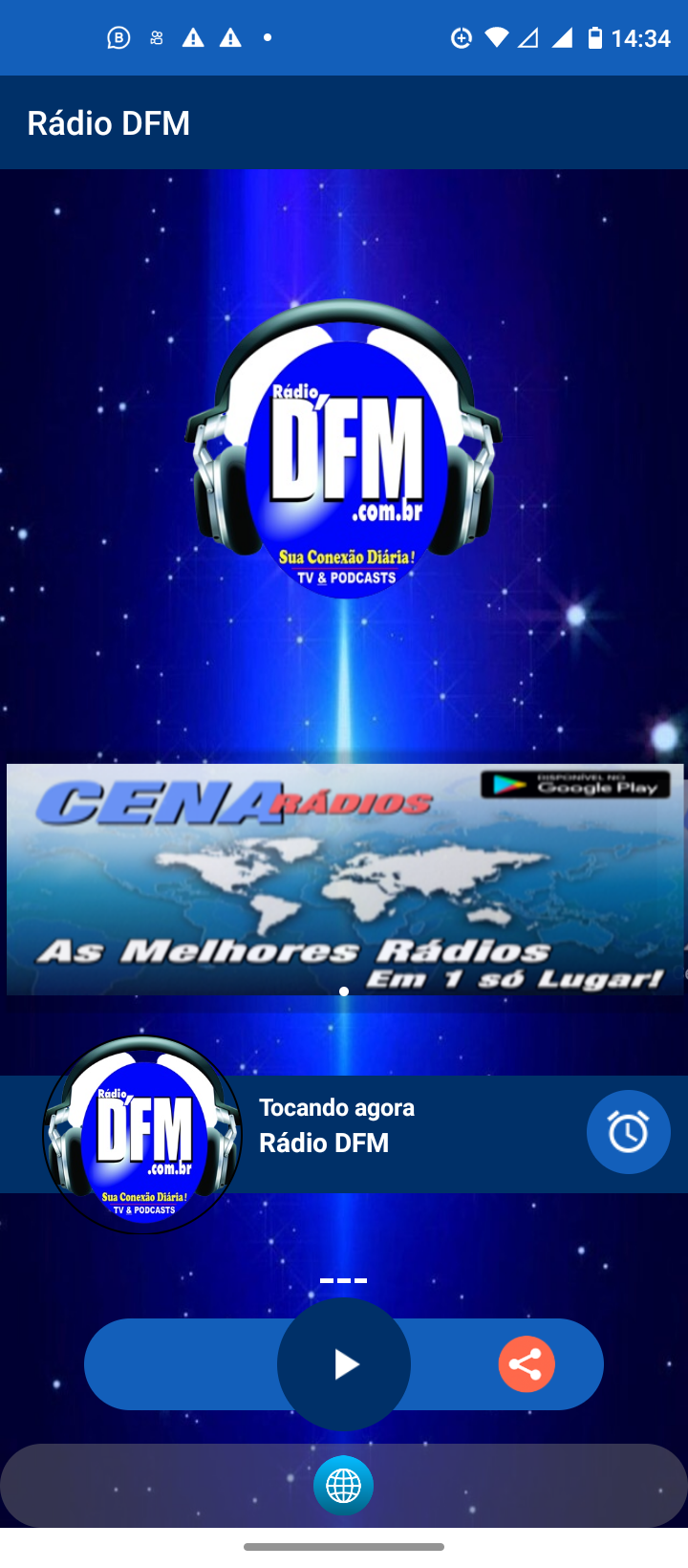This screenshot has height=1568, width=688.
Task: Open the website globe icon
Action: pos(344,1486)
